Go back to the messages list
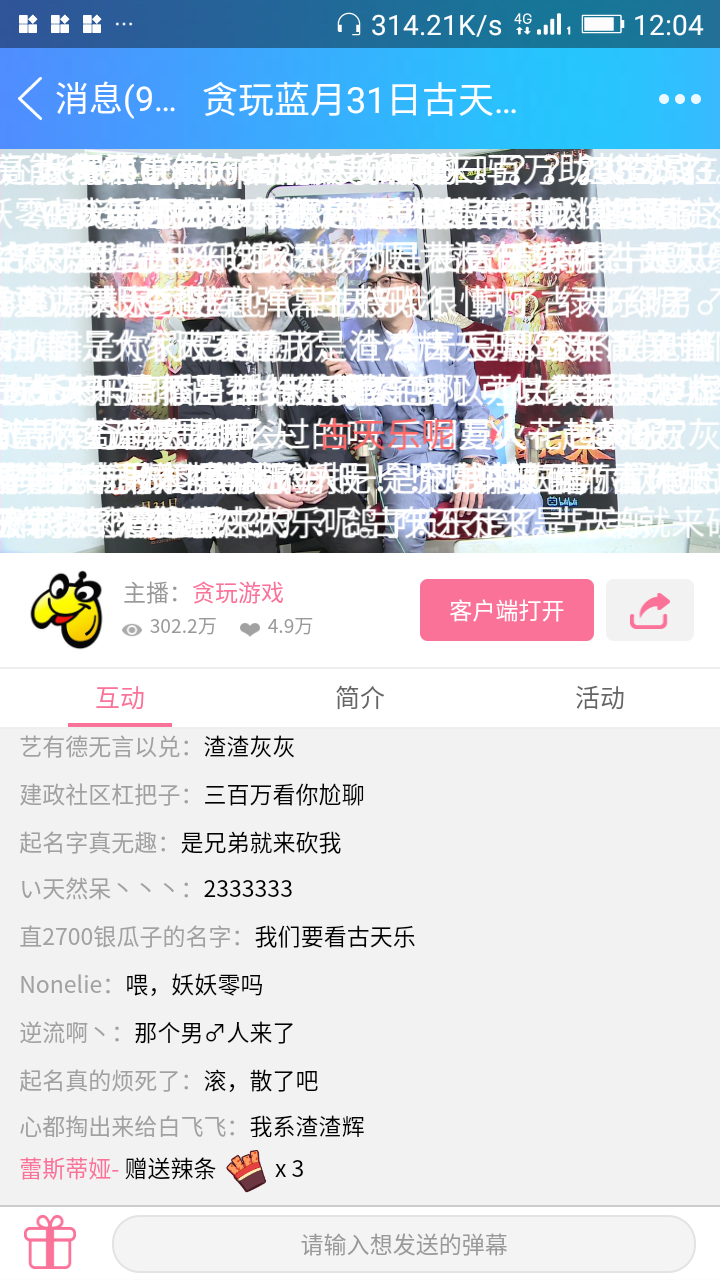720x1280 pixels. [32, 99]
